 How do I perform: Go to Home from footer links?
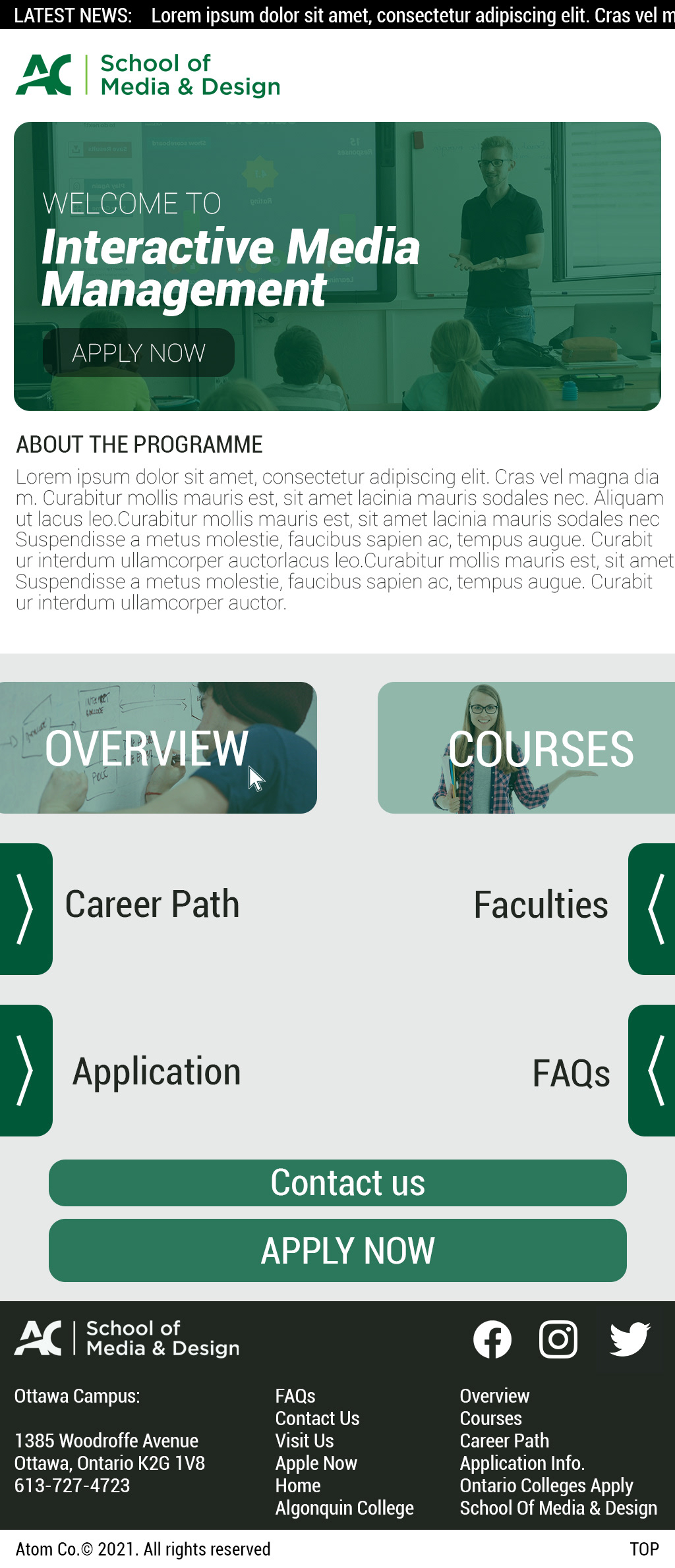point(298,1486)
